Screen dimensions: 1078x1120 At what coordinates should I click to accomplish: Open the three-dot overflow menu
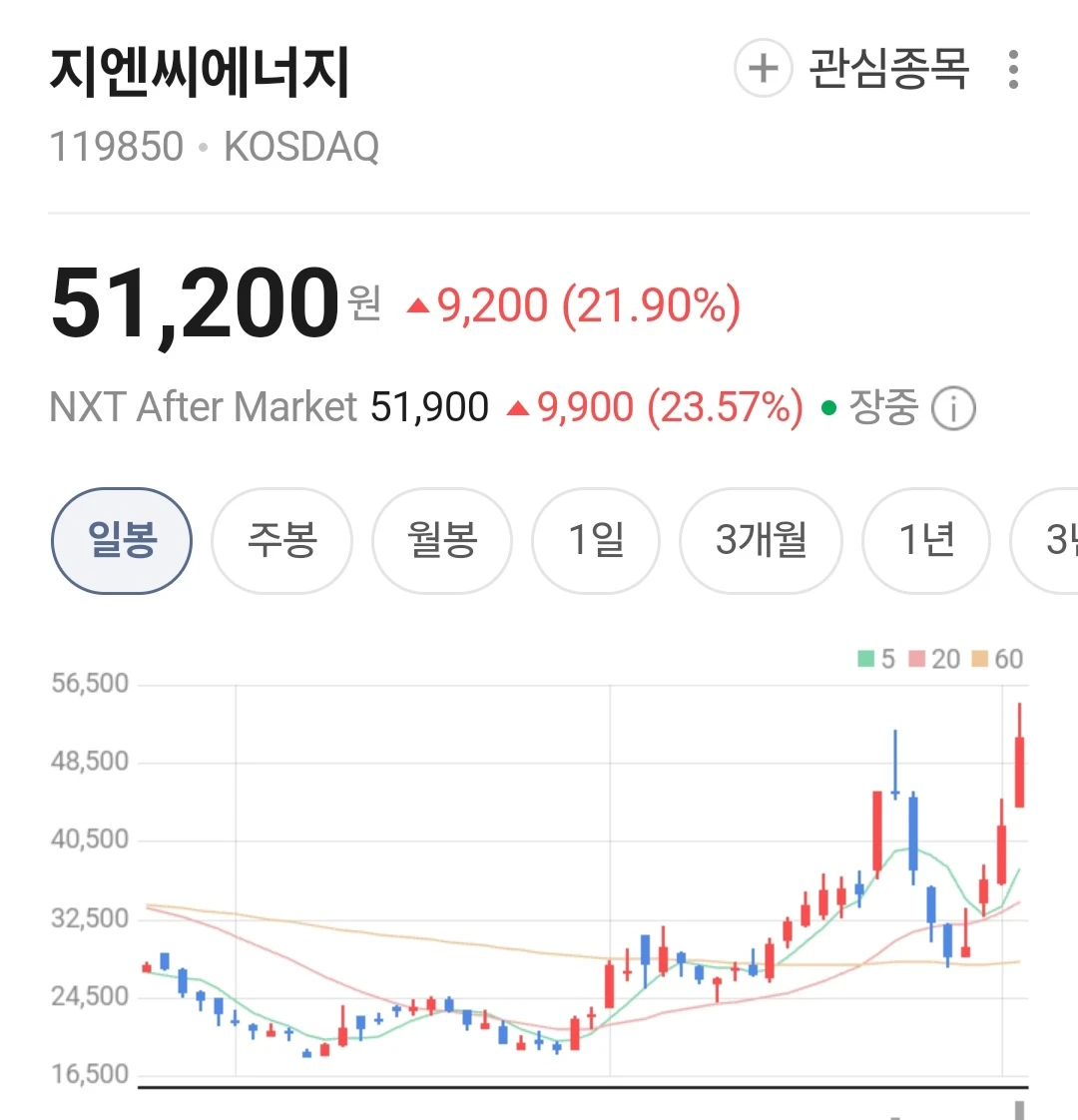click(x=1013, y=69)
